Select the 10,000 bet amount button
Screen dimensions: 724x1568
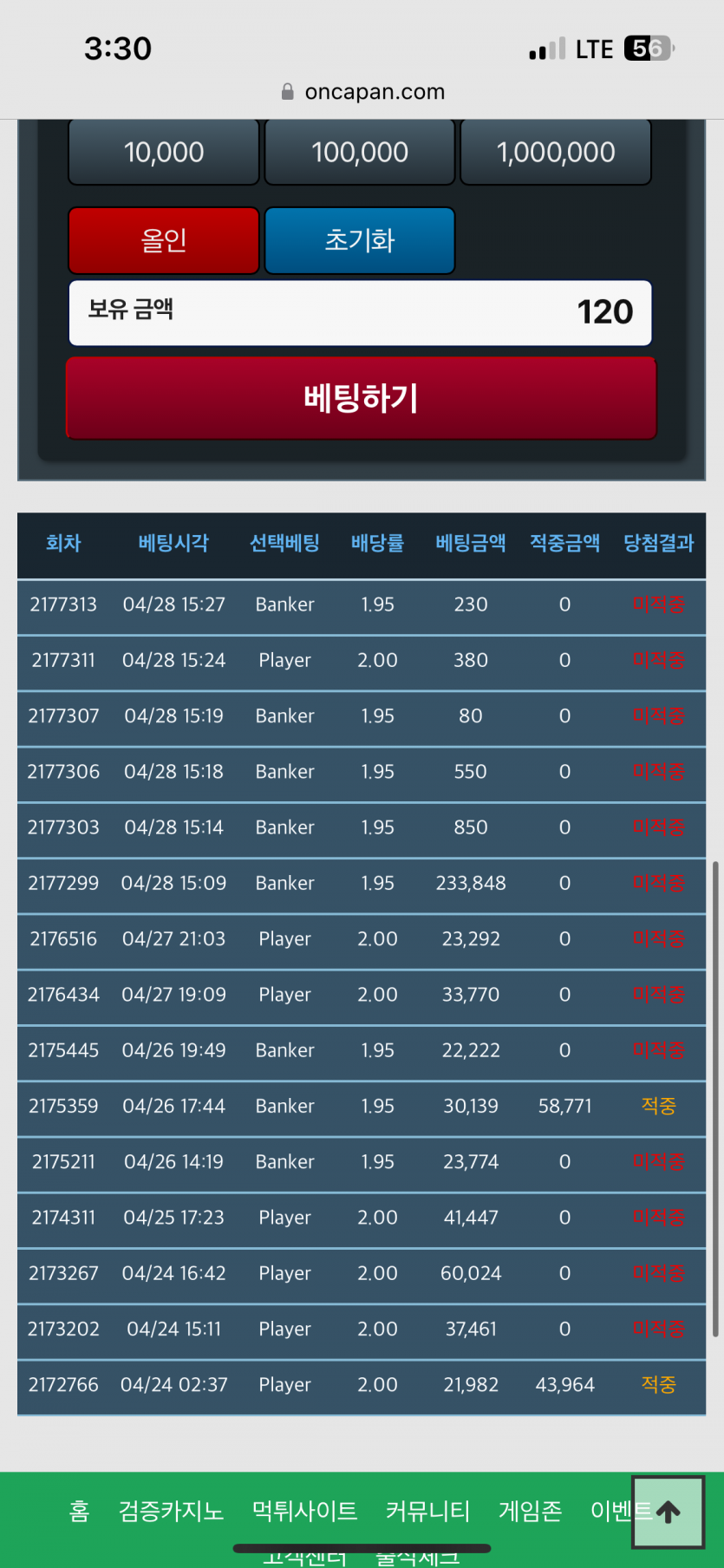pos(164,153)
